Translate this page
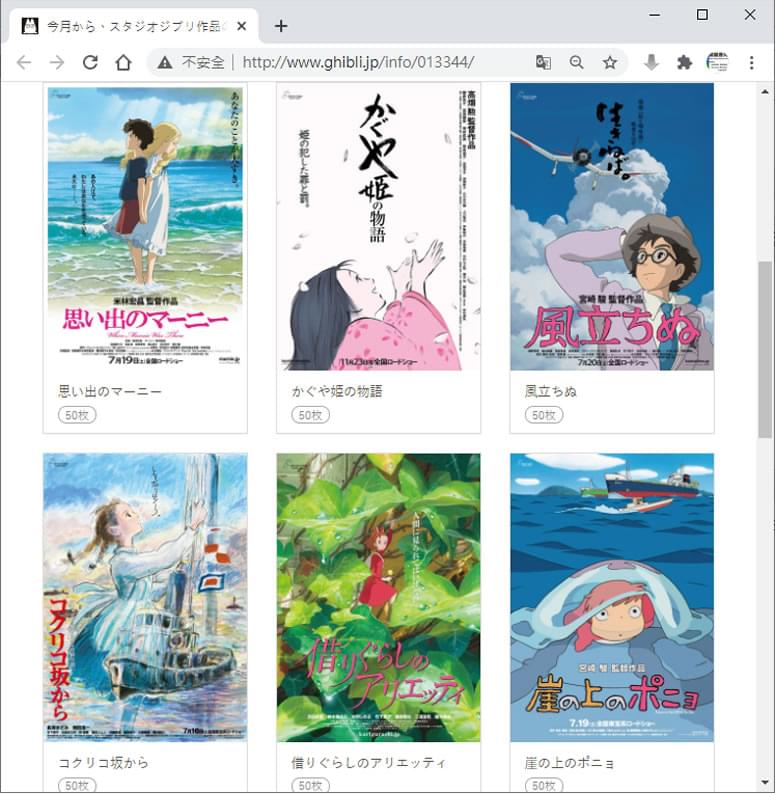Image resolution: width=775 pixels, height=794 pixels. pyautogui.click(x=543, y=62)
